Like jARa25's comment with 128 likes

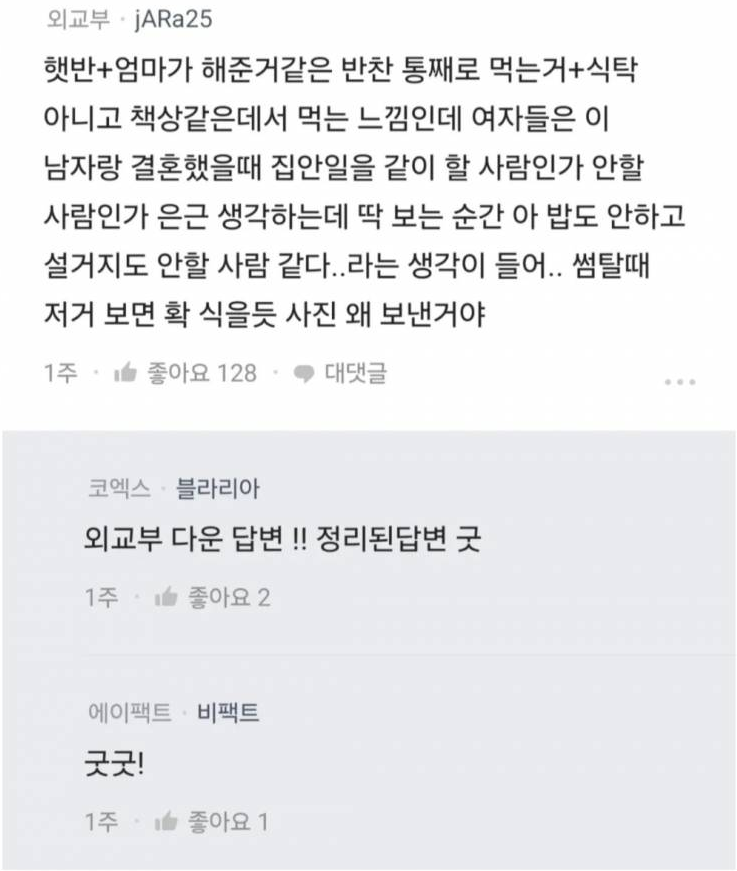tap(126, 373)
